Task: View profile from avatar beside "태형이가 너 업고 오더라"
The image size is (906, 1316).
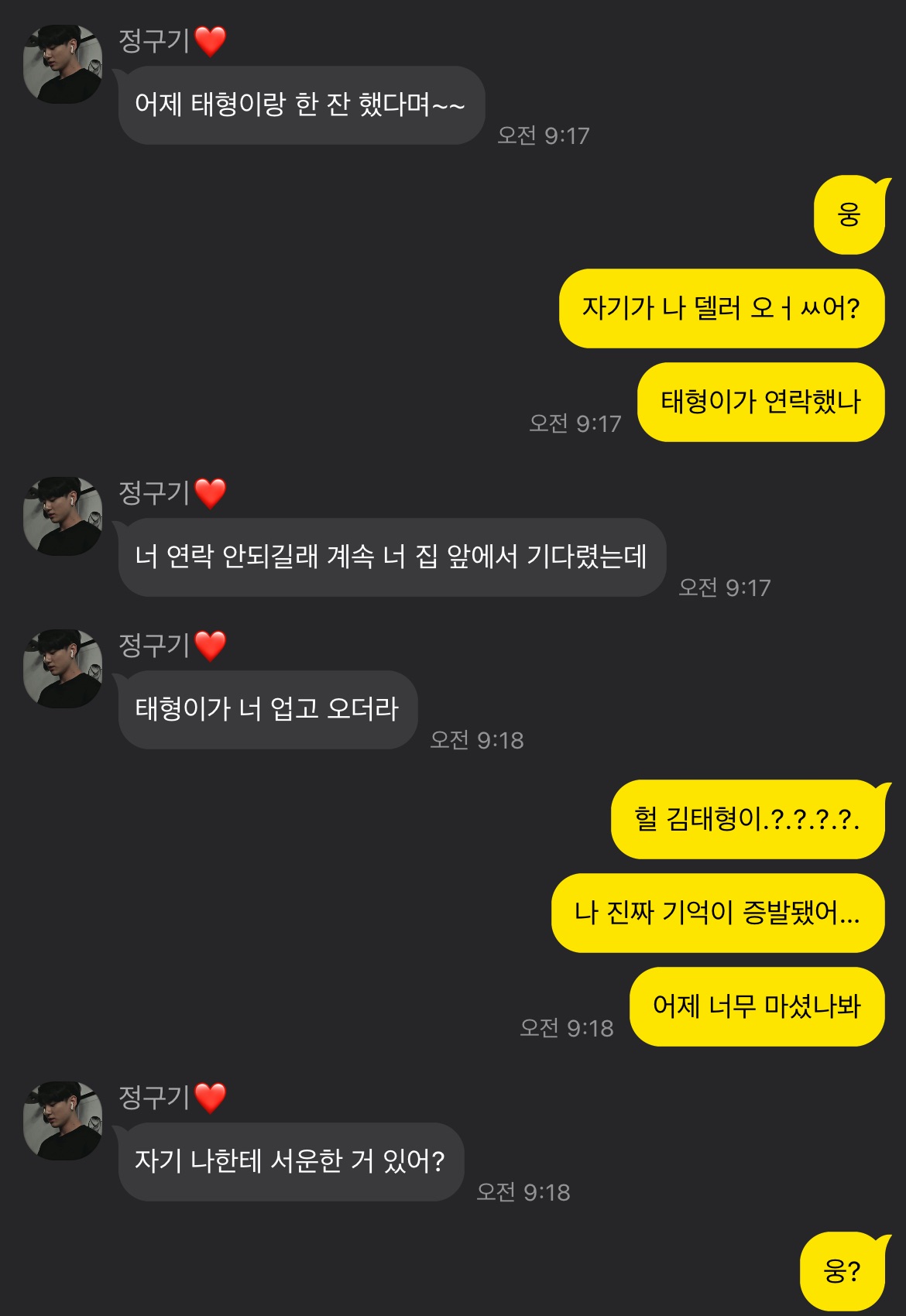Action: point(63,668)
